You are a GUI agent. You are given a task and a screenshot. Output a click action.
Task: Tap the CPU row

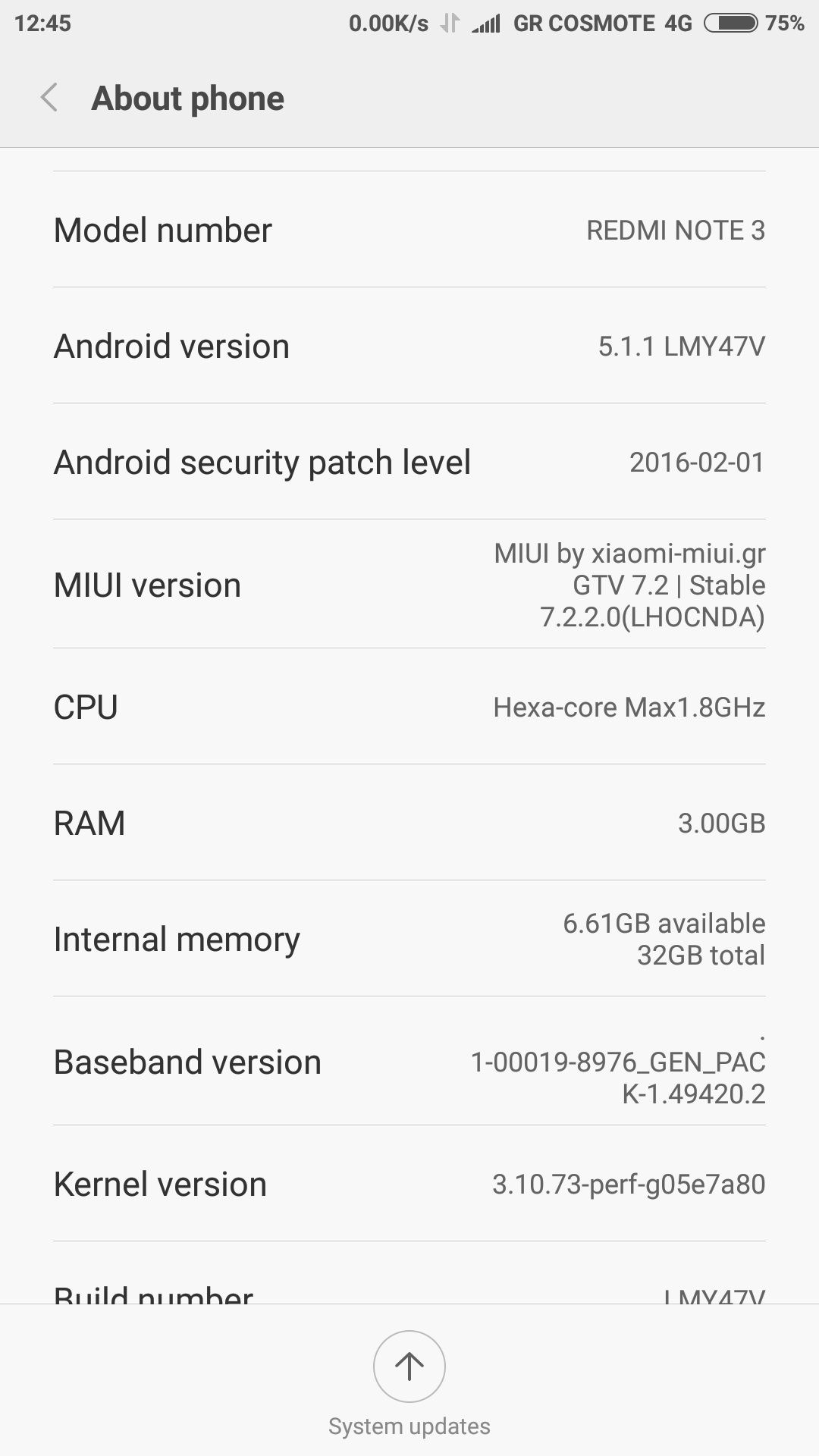point(409,707)
